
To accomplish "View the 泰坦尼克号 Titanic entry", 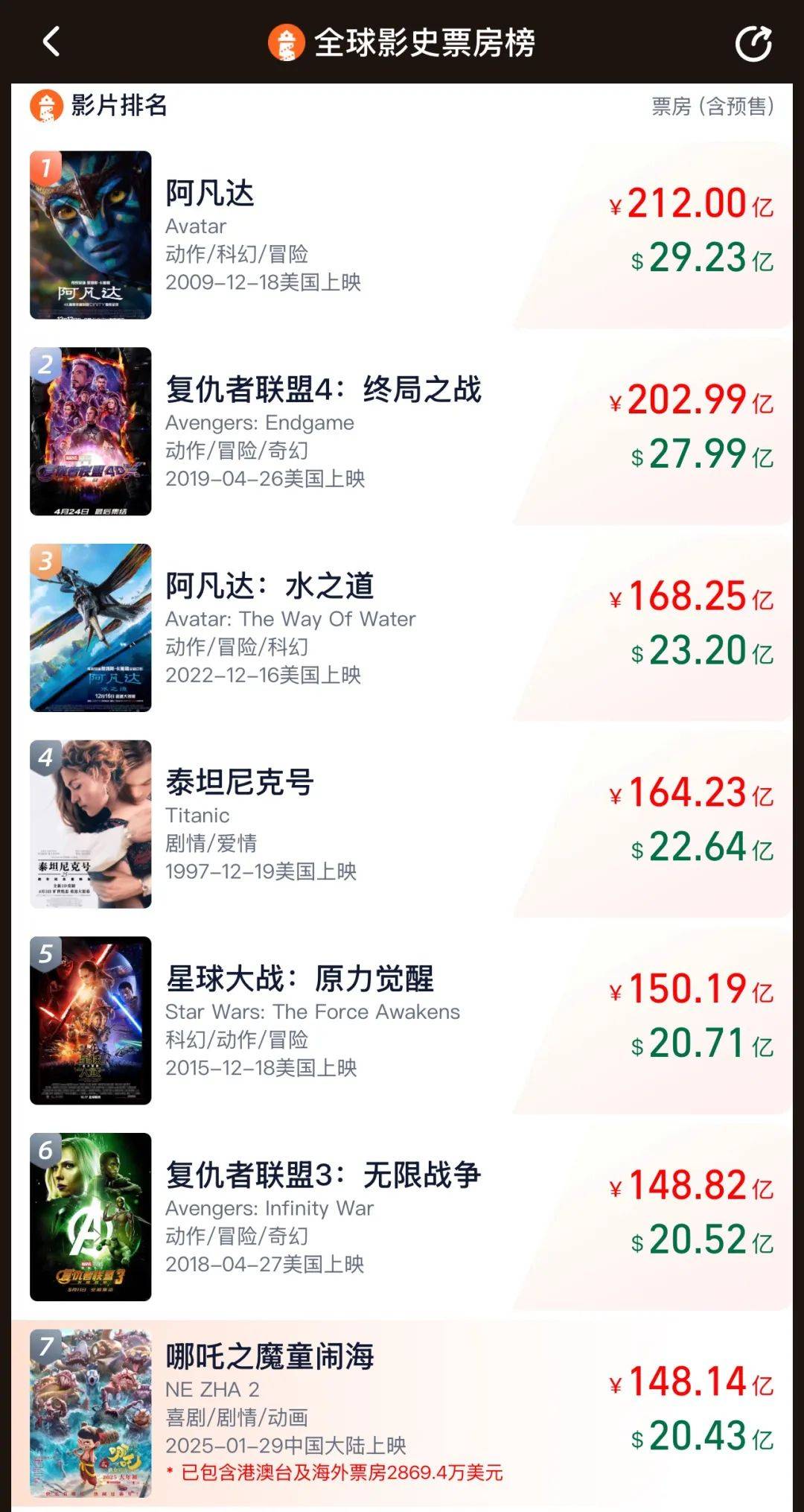I will (x=402, y=824).
